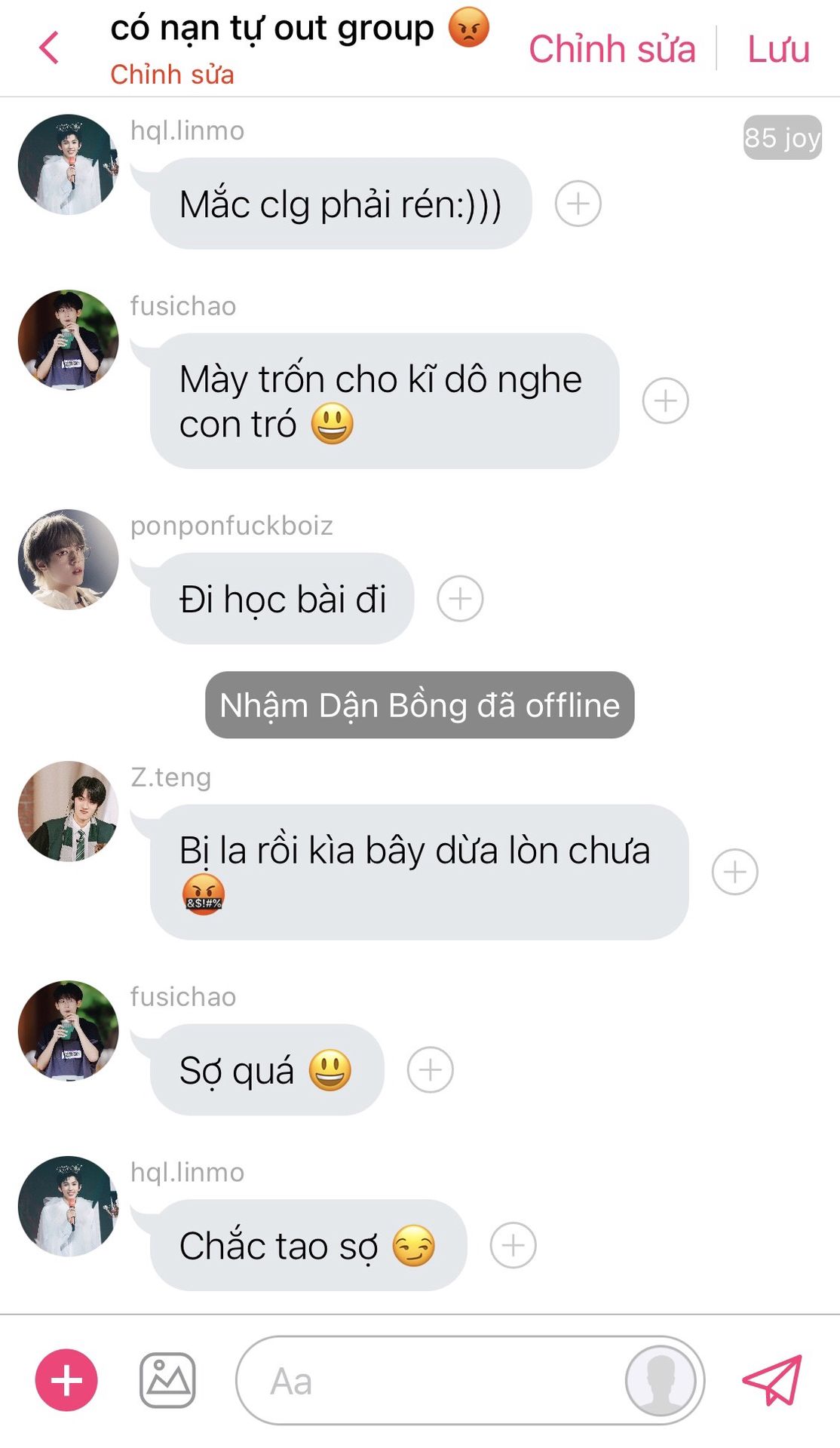This screenshot has width=840, height=1448.
Task: Tap plus beside "Sợ quá" message
Action: click(430, 1069)
